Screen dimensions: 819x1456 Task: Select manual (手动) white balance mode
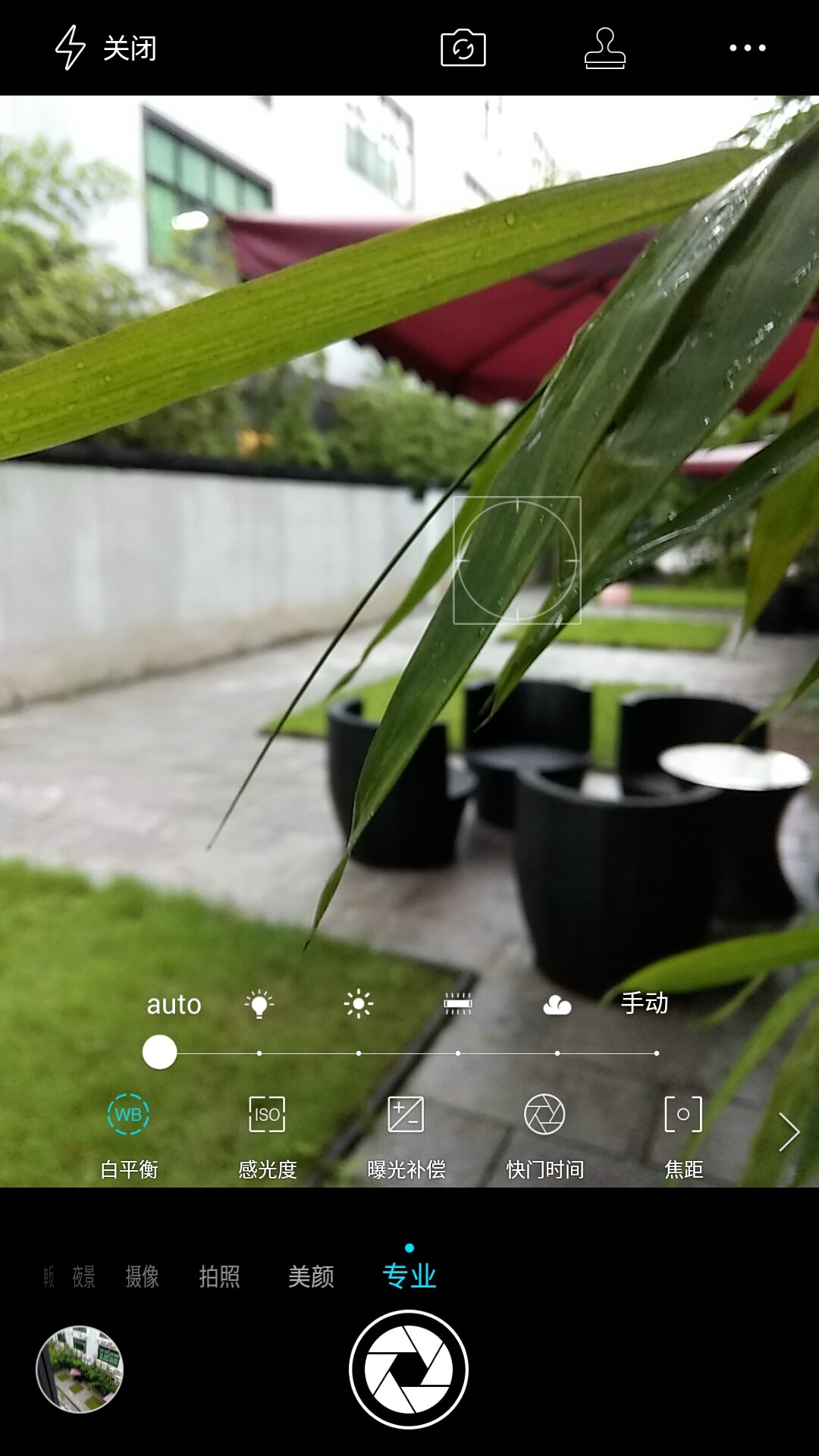[x=644, y=1005]
